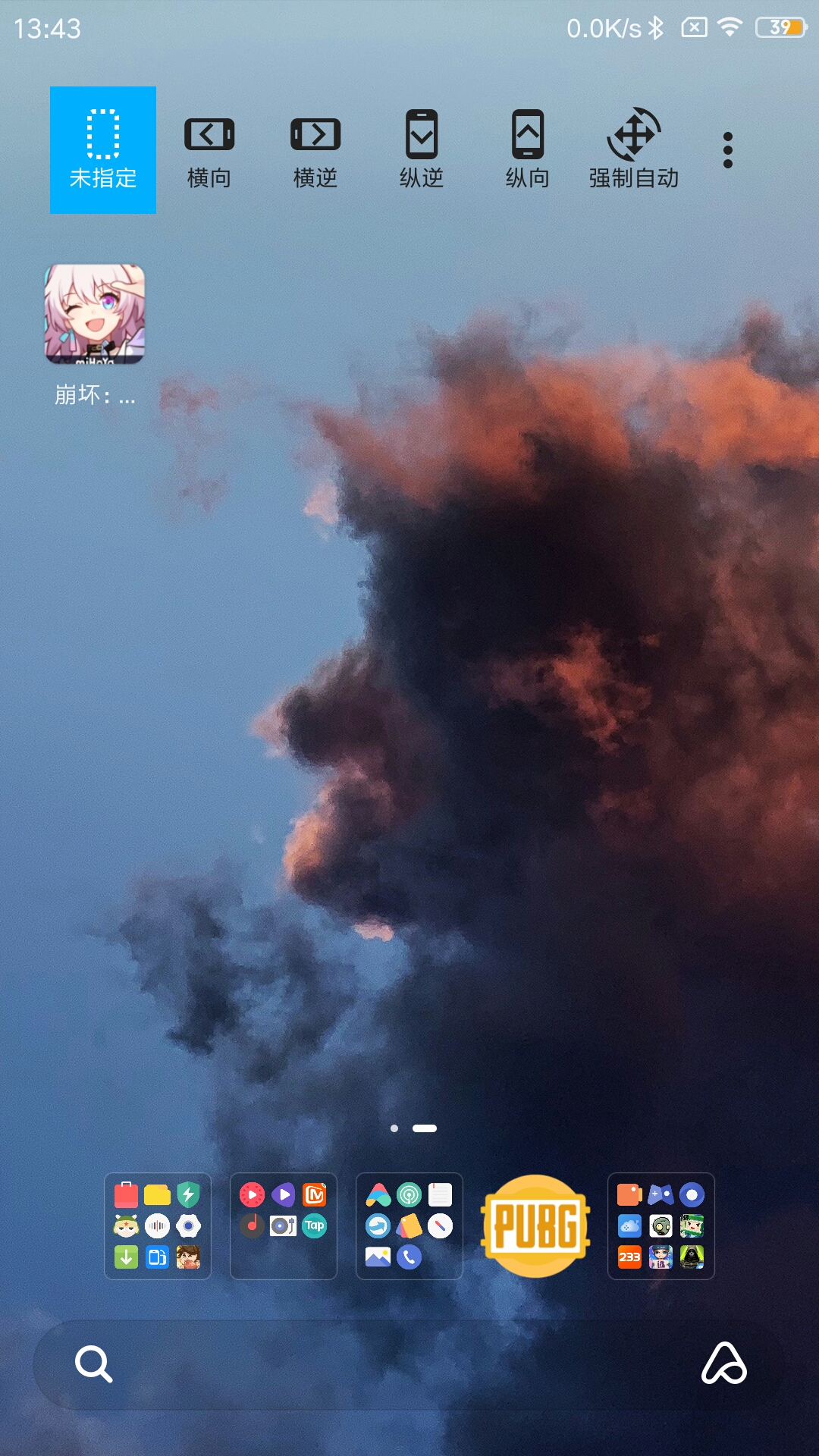Screen dimensions: 819x1456
Task: Switch rotation to 横向
Action: click(x=209, y=150)
